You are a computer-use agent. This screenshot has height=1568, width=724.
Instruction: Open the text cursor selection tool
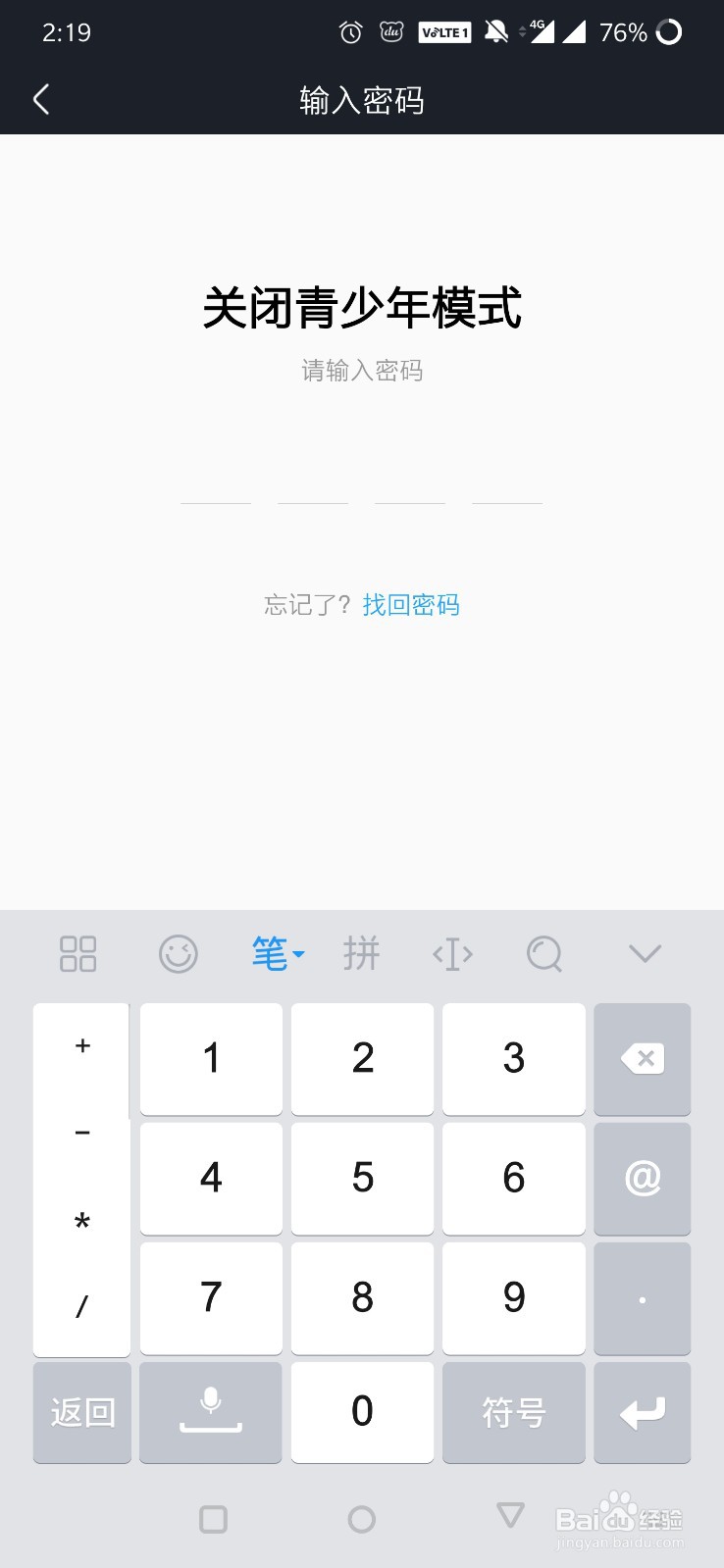452,952
